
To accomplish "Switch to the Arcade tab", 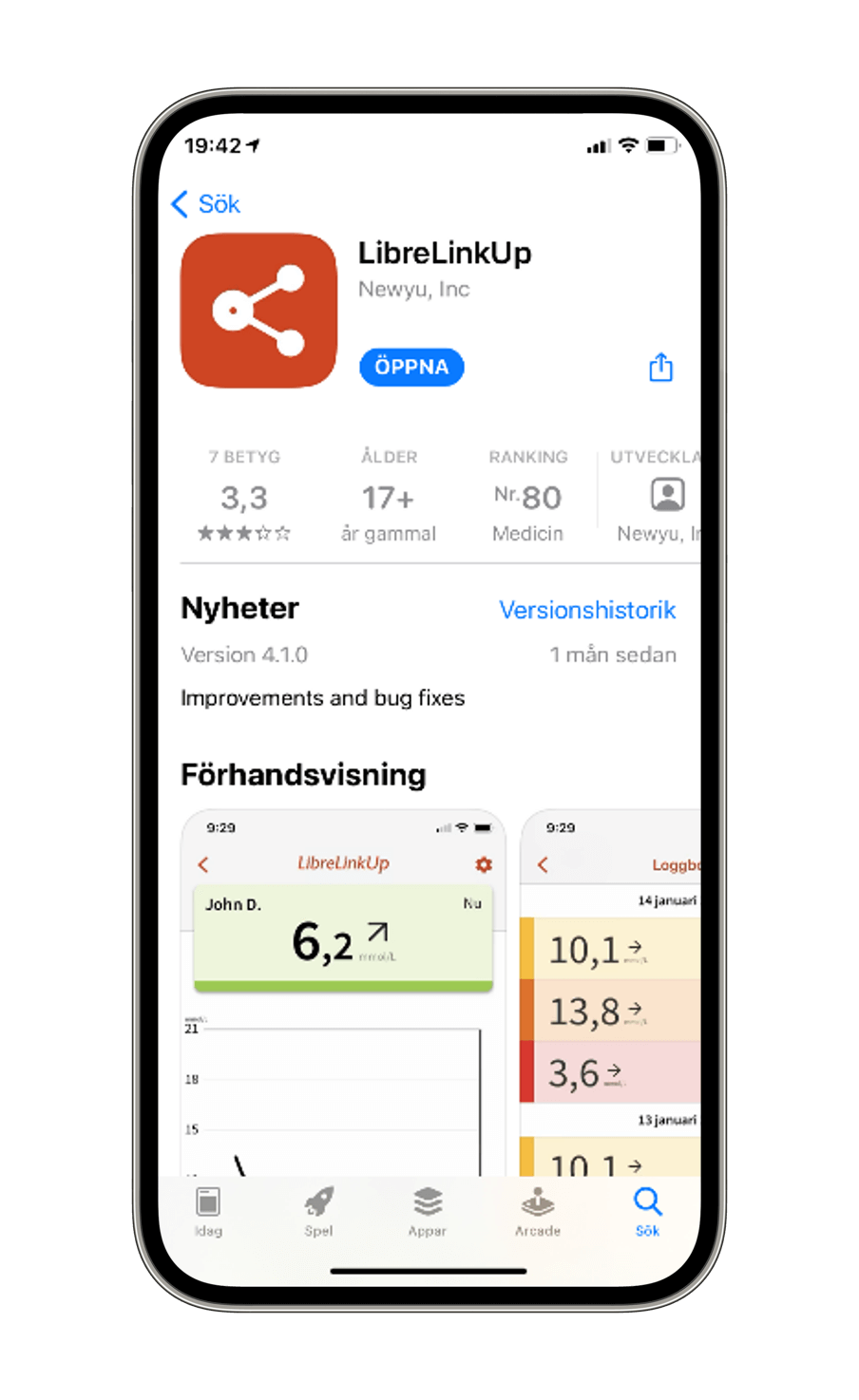I will click(537, 1211).
